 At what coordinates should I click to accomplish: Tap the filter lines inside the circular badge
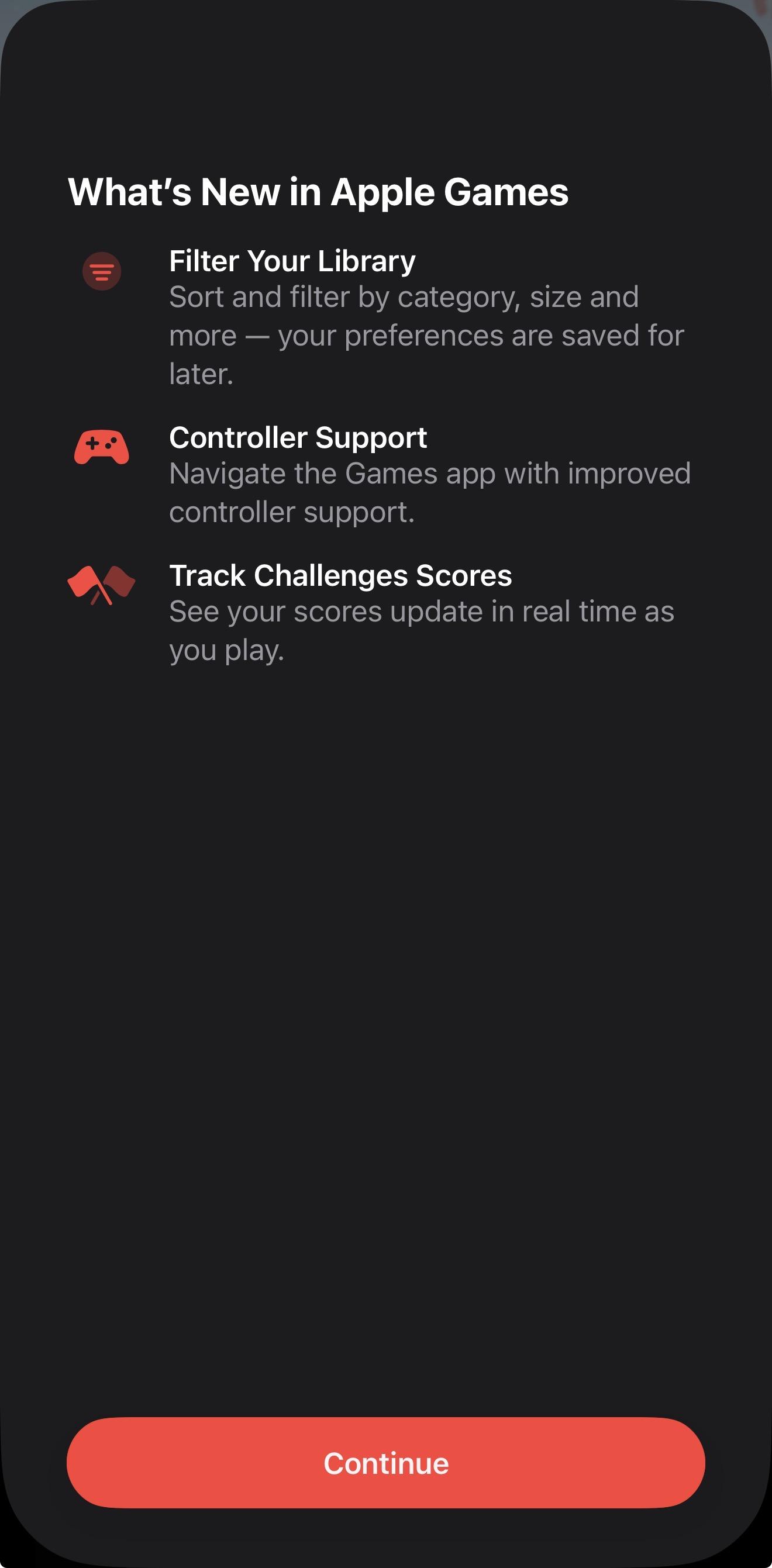(102, 272)
